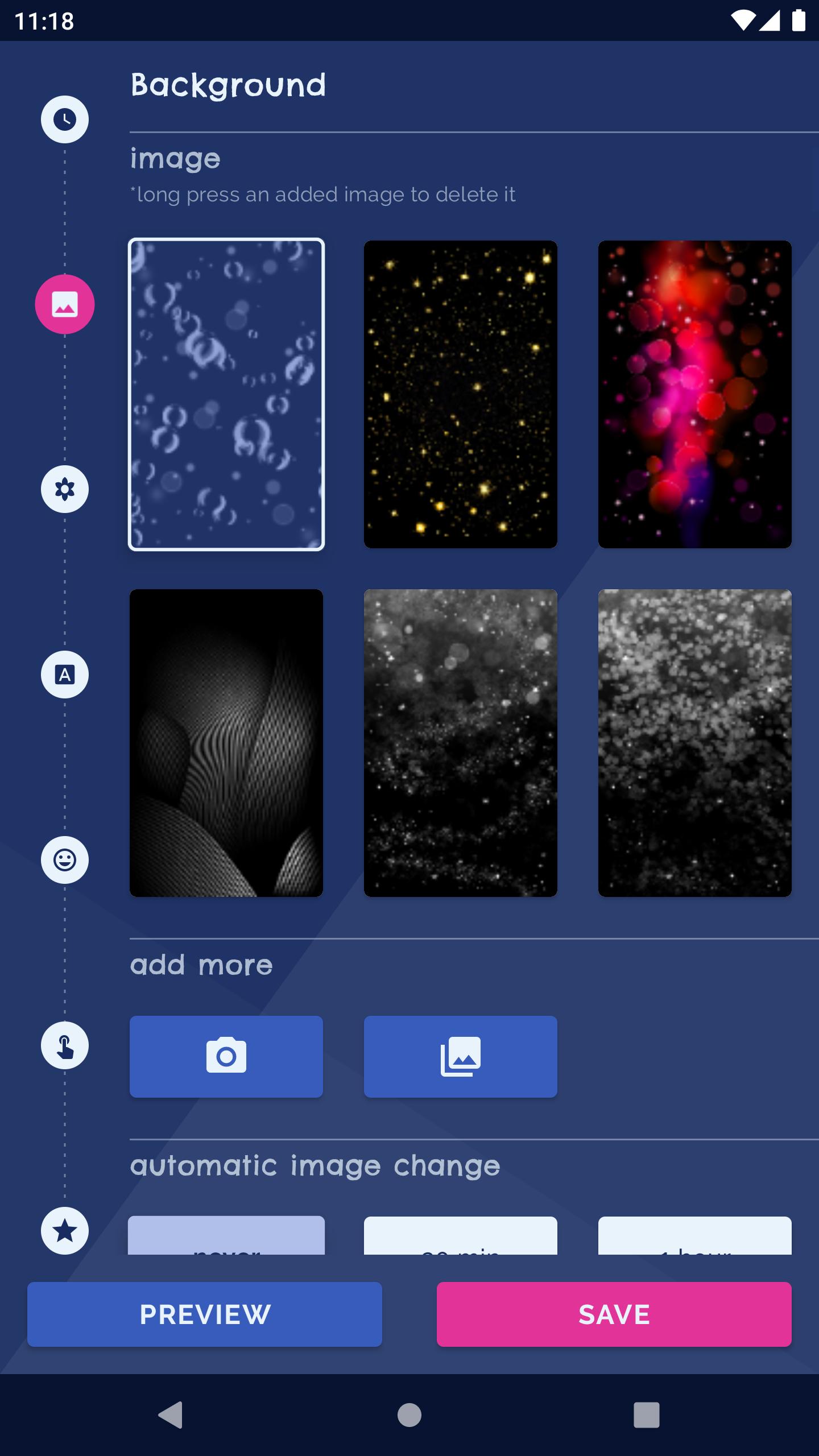Go back with the system back button
Image resolution: width=819 pixels, height=1456 pixels.
(171, 1414)
